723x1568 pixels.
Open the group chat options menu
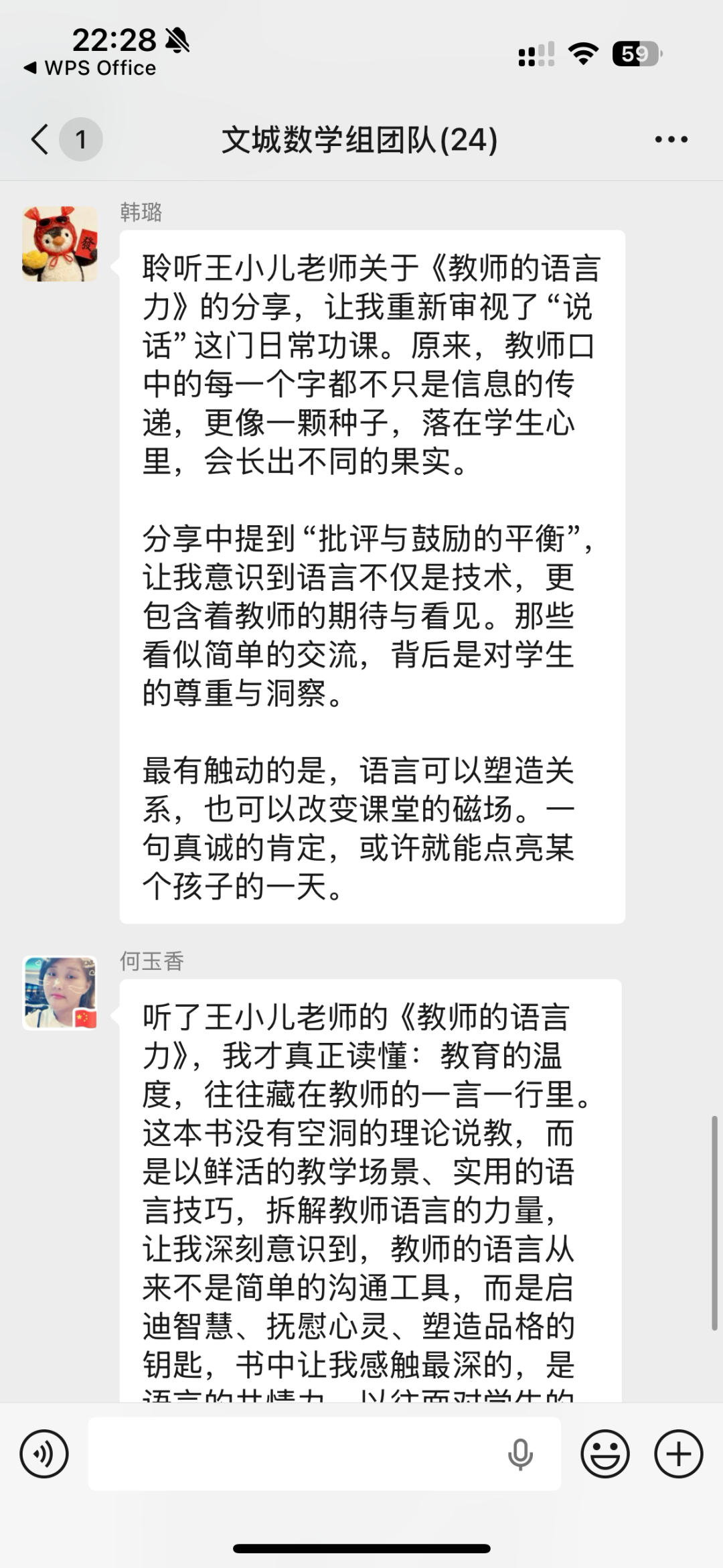coord(671,139)
